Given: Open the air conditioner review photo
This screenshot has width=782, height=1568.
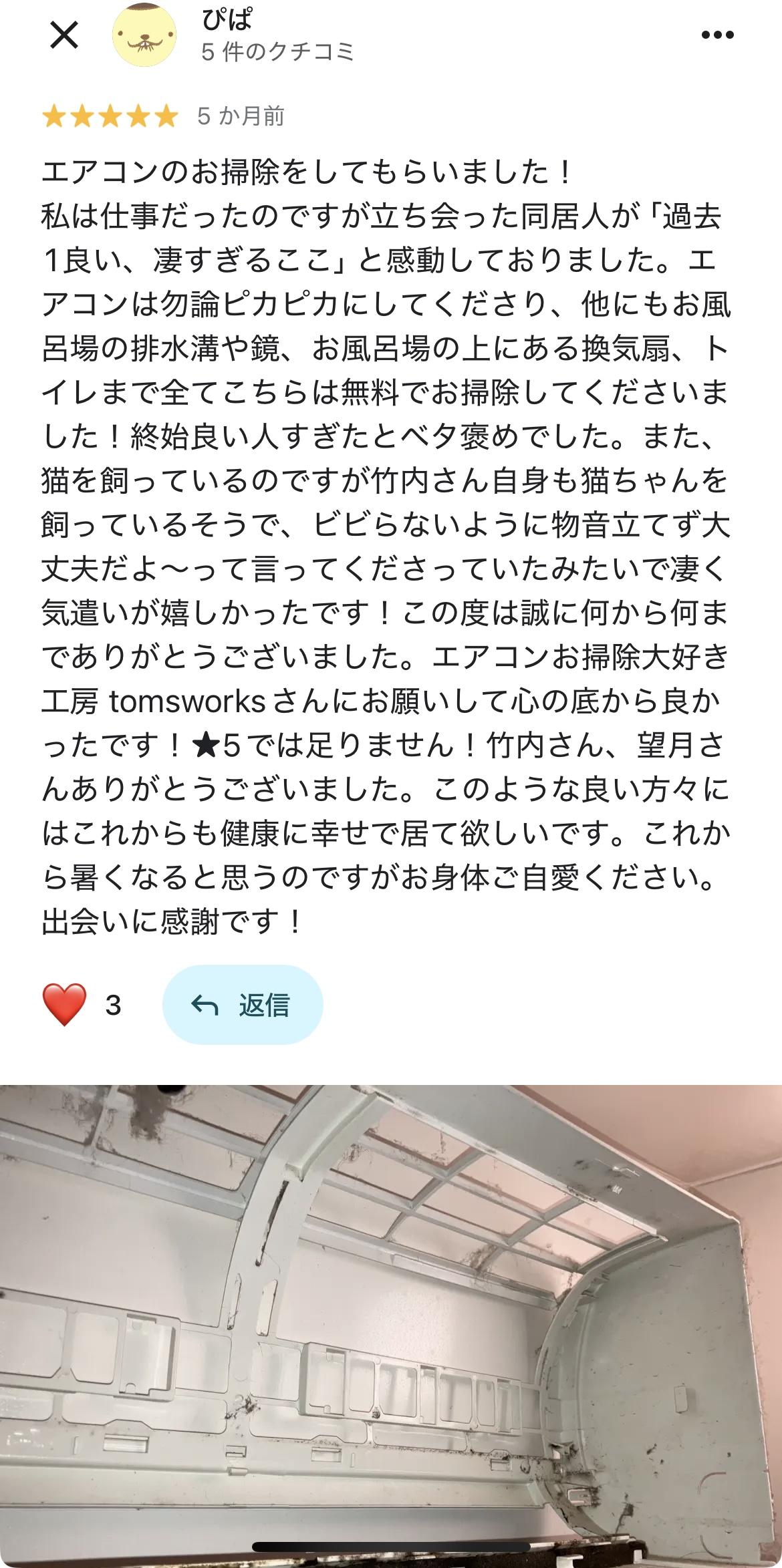Looking at the screenshot, I should (391, 1323).
